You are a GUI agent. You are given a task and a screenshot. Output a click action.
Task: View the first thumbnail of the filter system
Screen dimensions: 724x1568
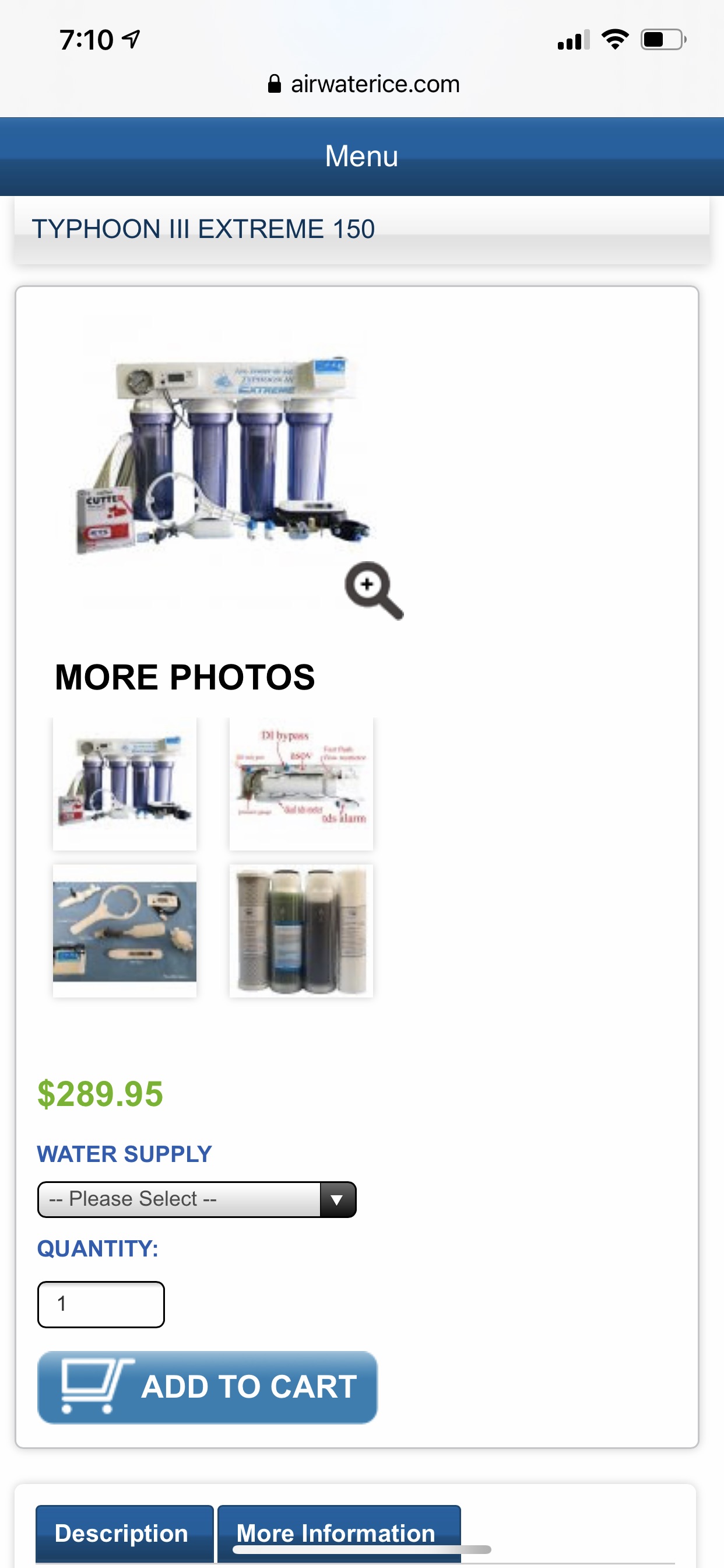point(125,784)
